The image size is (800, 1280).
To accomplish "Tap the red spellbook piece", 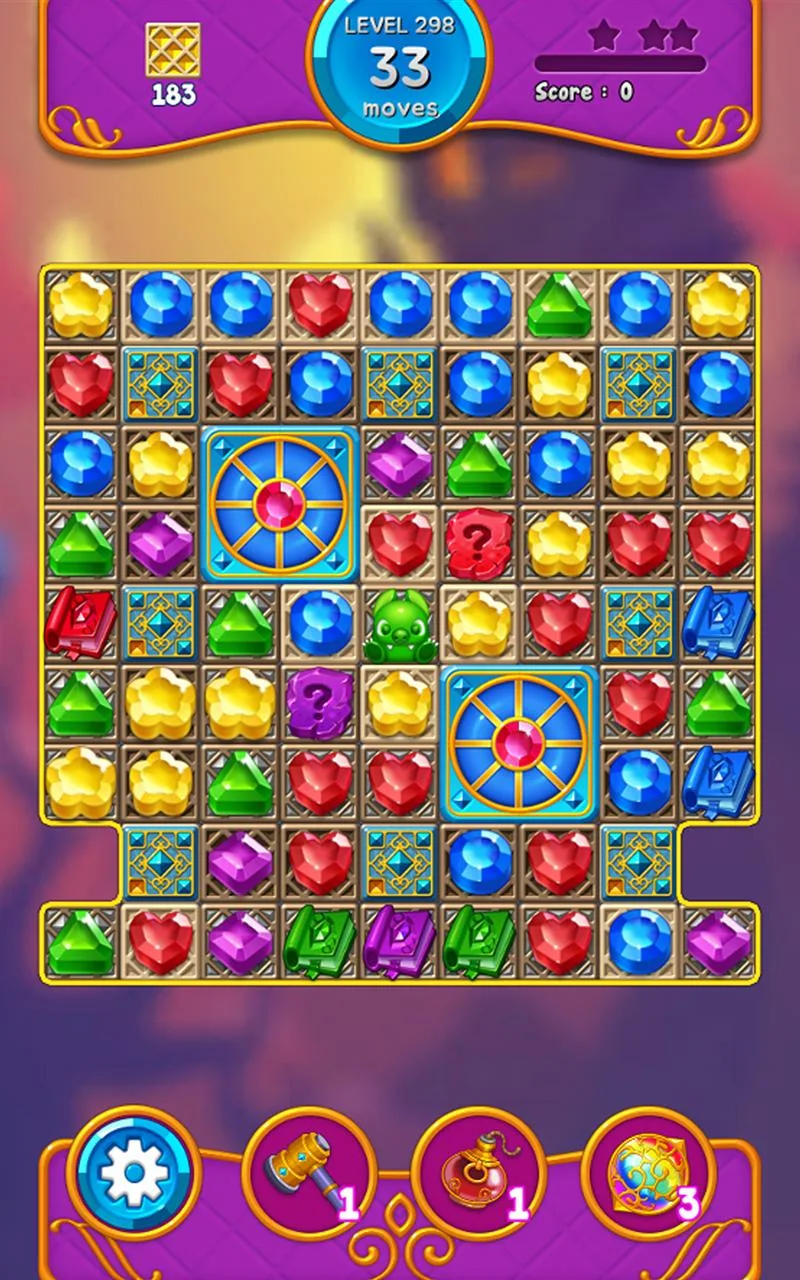I will (x=78, y=623).
